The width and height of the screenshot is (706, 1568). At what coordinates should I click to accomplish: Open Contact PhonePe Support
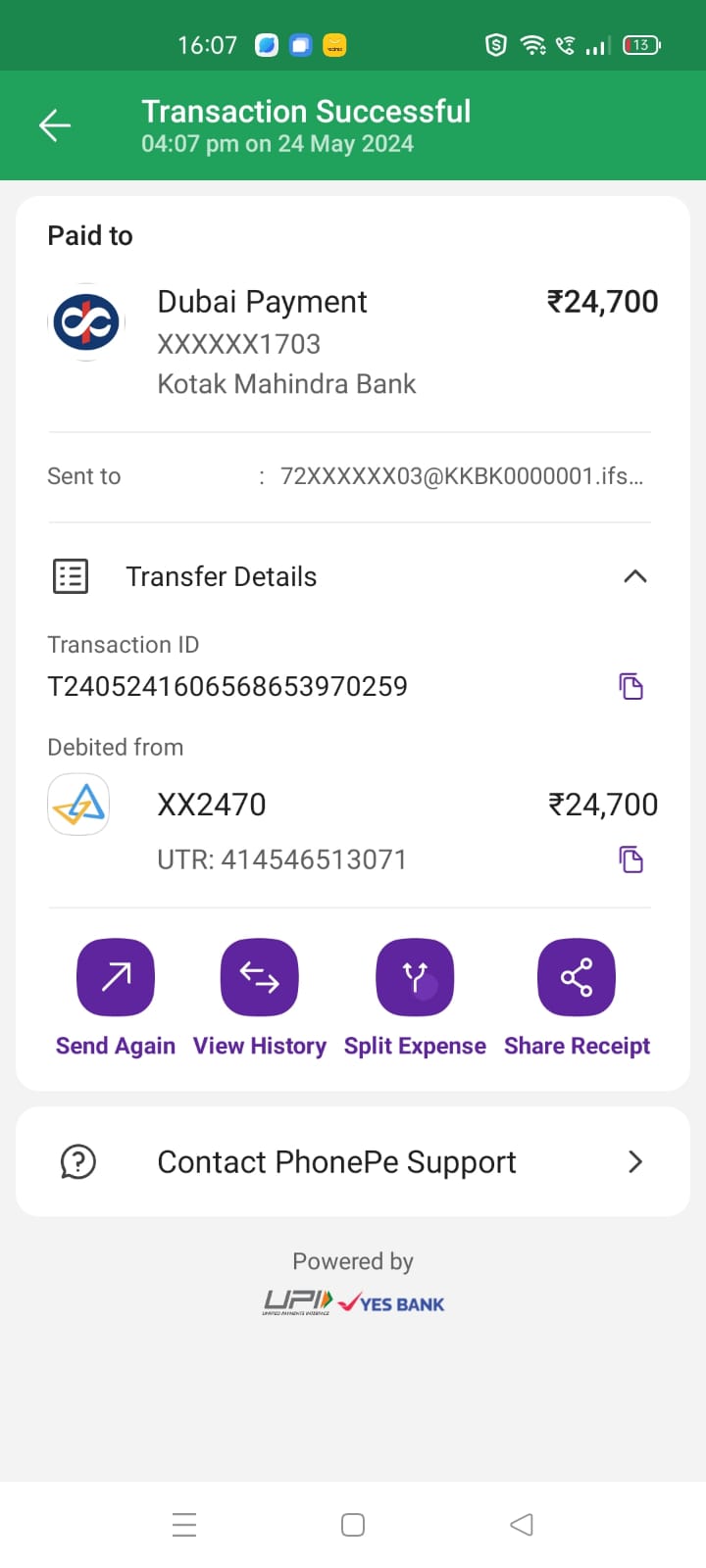tap(353, 1161)
